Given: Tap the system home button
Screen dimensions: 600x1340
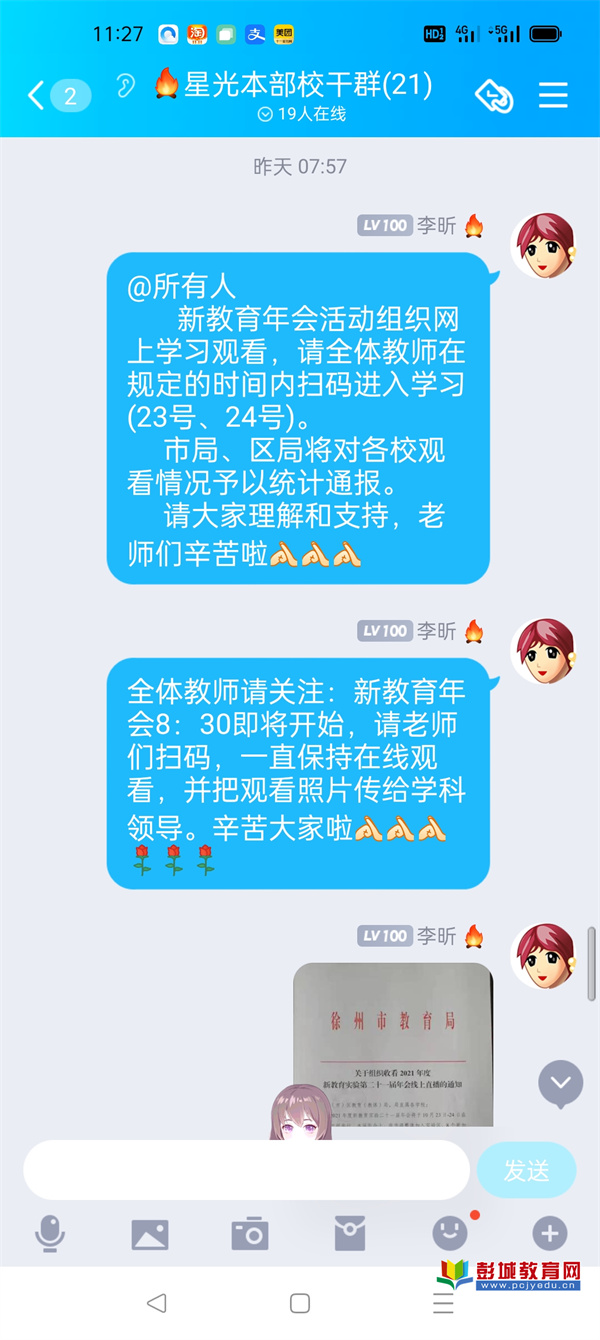Looking at the screenshot, I should 300,1303.
